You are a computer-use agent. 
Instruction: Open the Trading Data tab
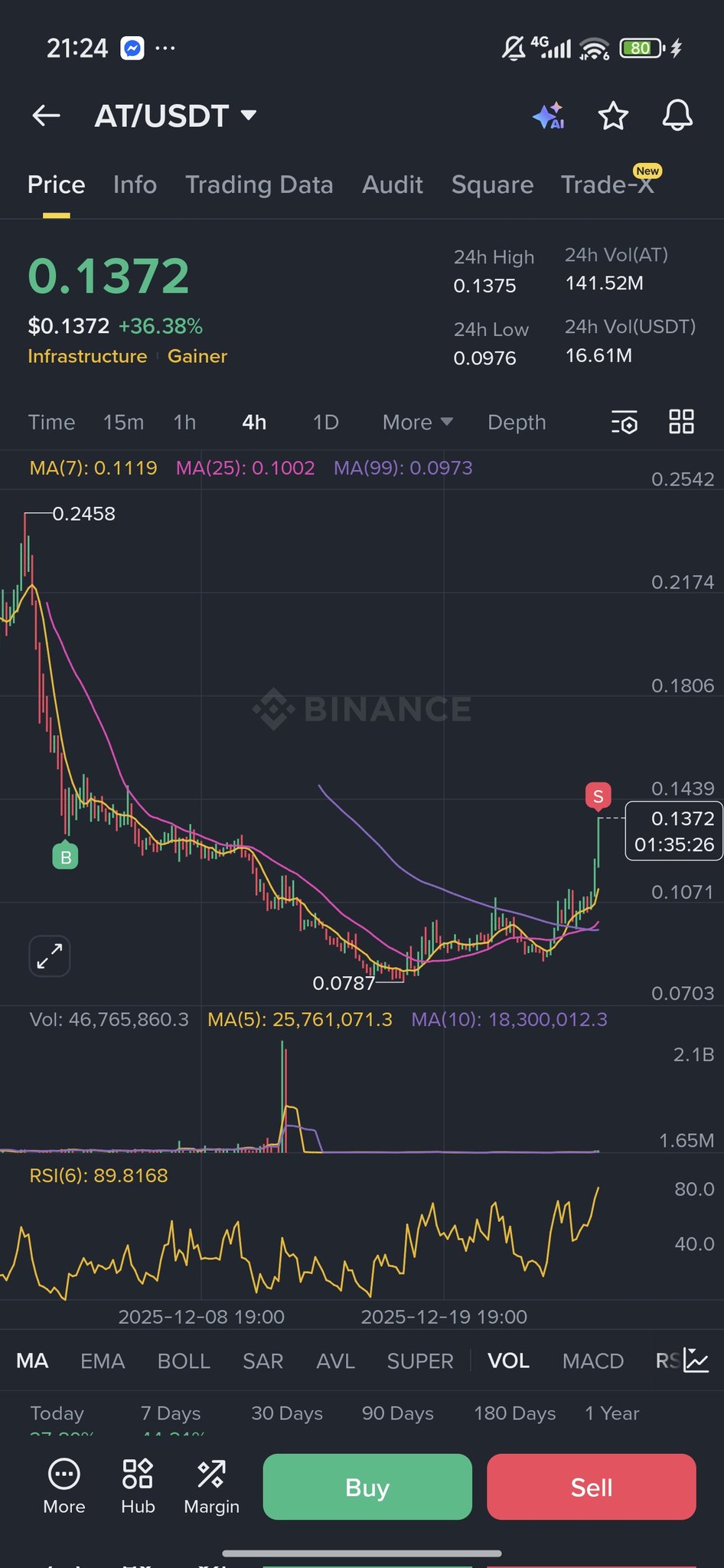[259, 185]
